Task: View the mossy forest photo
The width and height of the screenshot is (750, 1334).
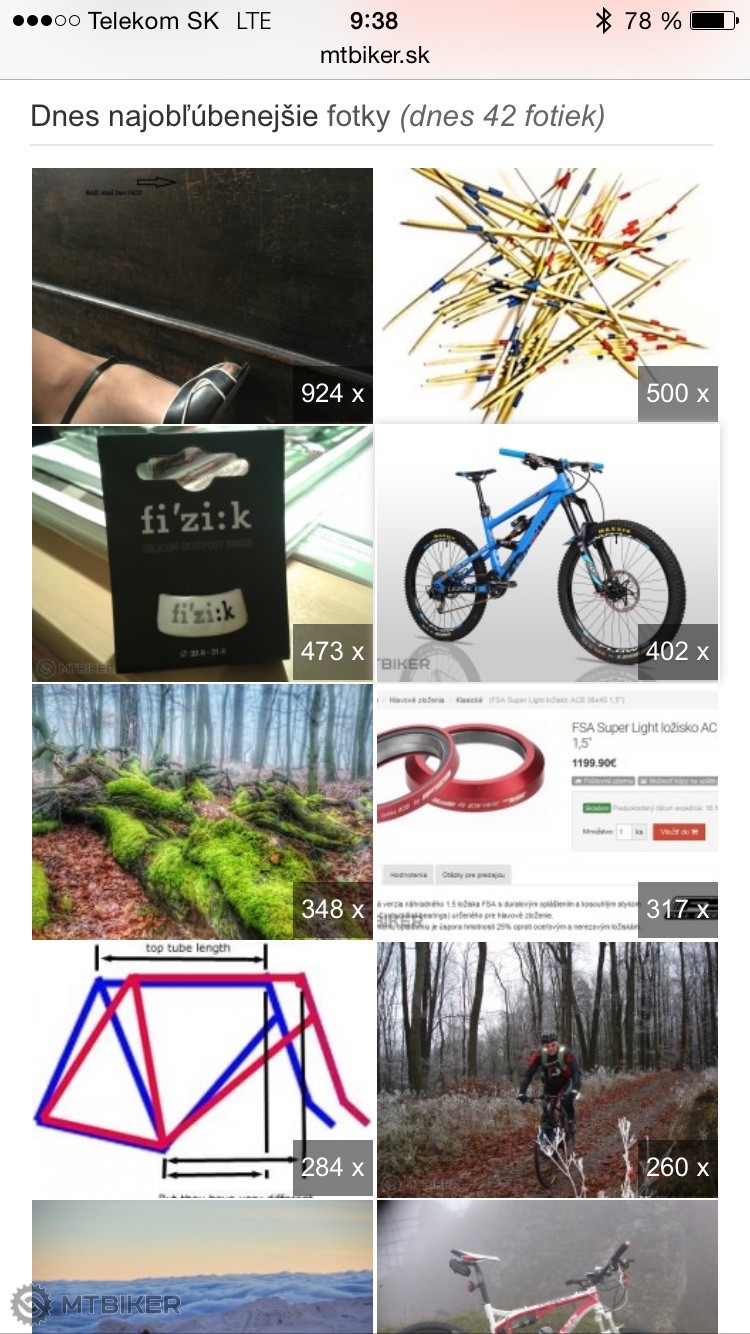Action: tap(202, 811)
